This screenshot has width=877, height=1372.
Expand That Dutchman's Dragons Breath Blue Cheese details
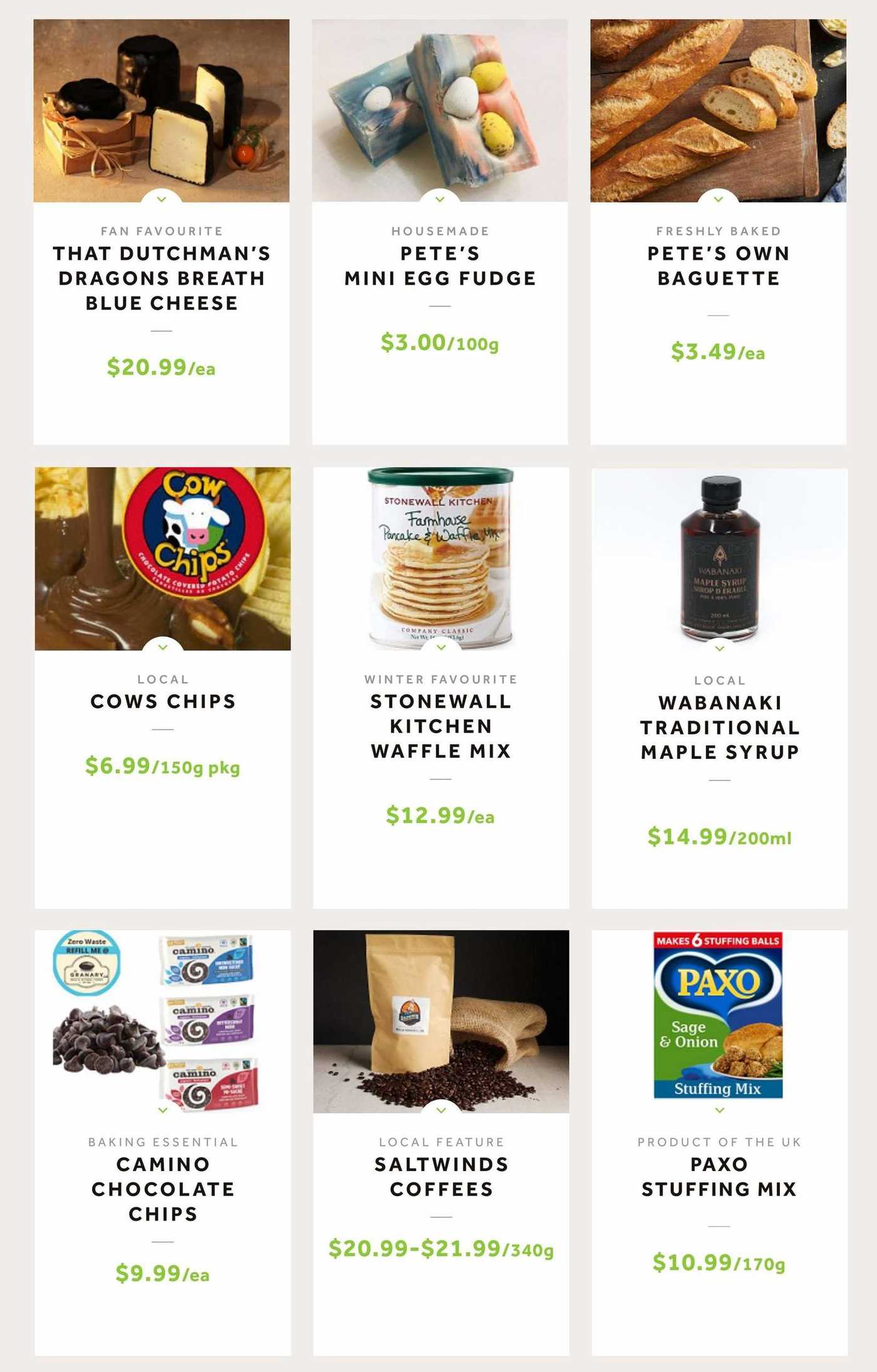tap(162, 199)
